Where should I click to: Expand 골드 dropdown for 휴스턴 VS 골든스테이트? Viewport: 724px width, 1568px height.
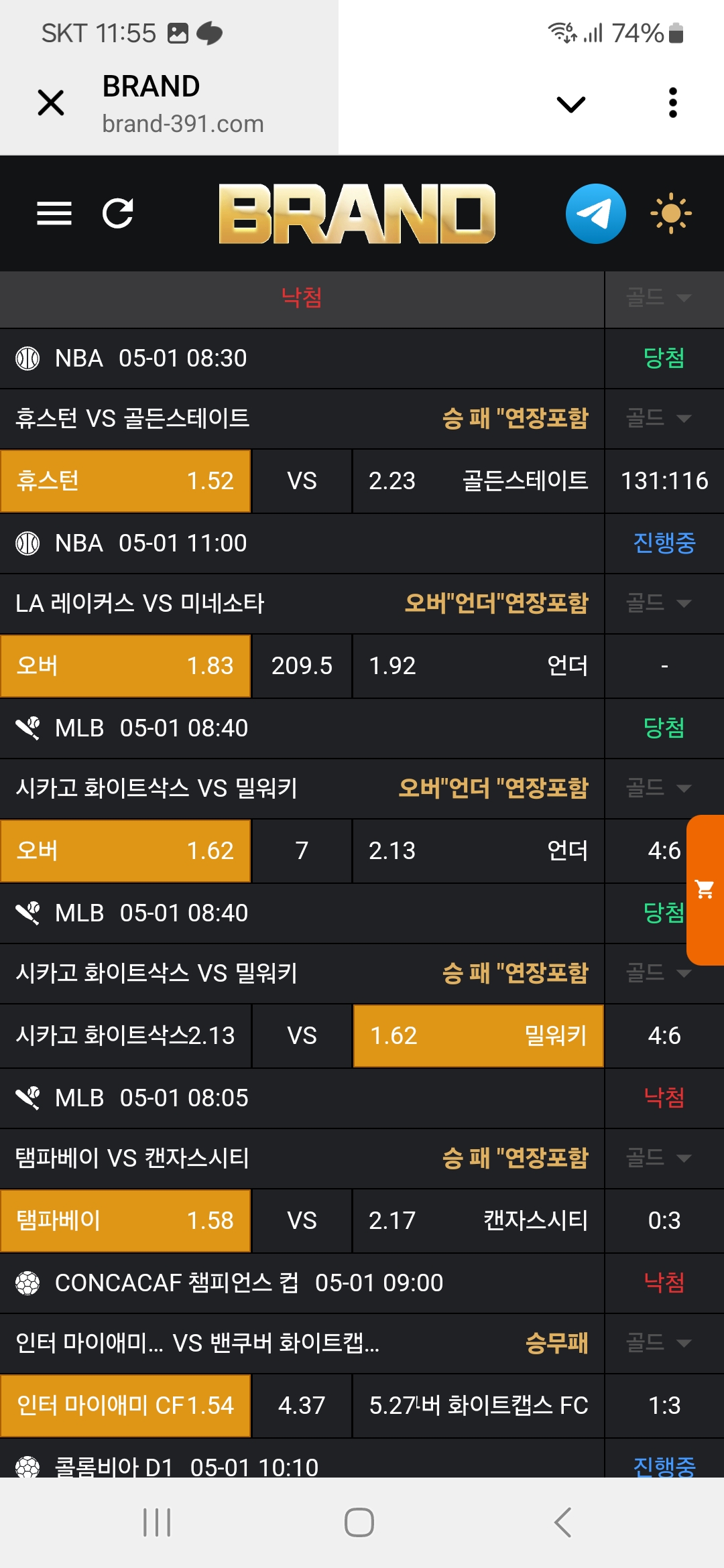pos(658,419)
